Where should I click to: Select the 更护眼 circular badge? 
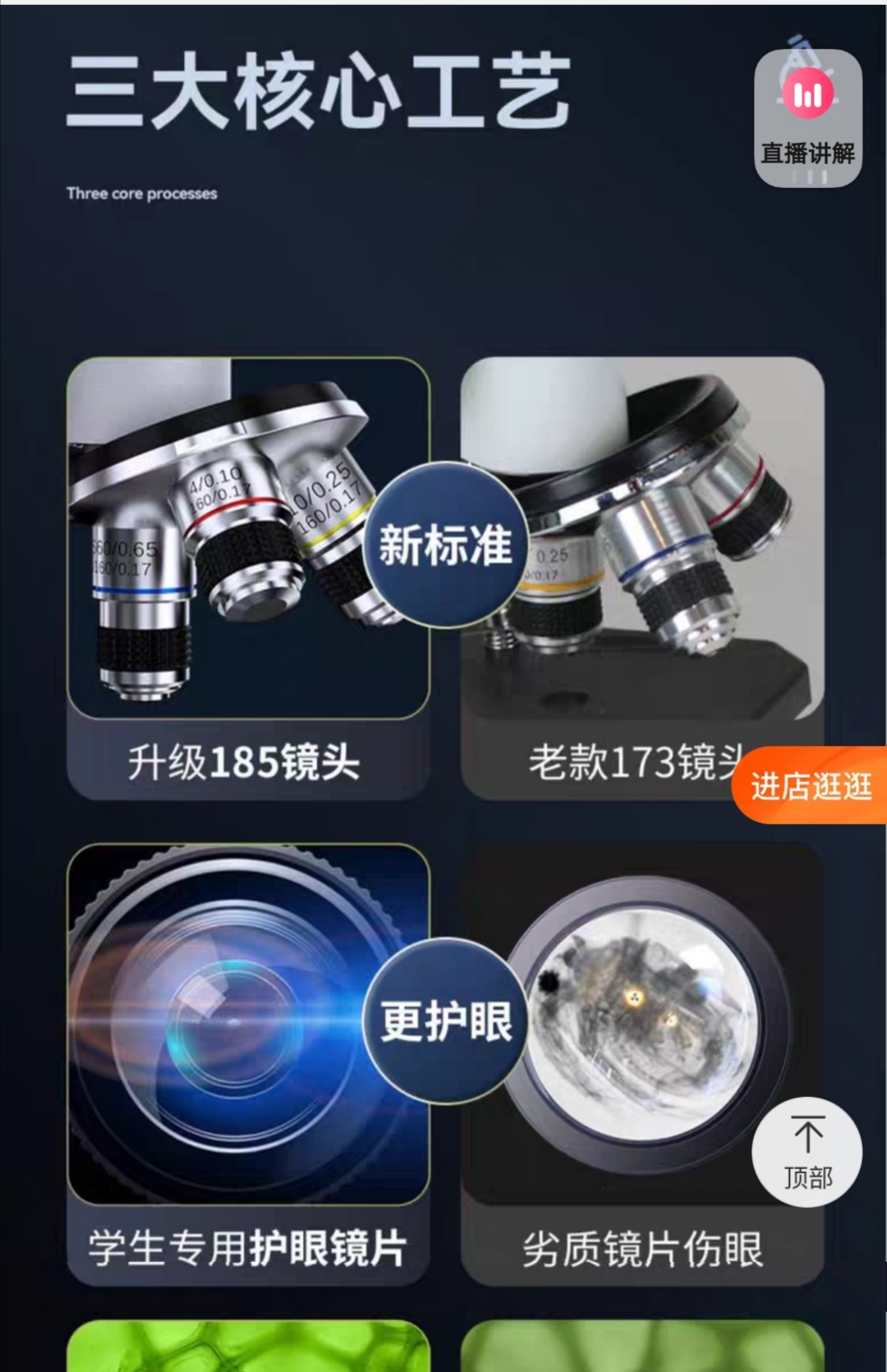pyautogui.click(x=443, y=1018)
